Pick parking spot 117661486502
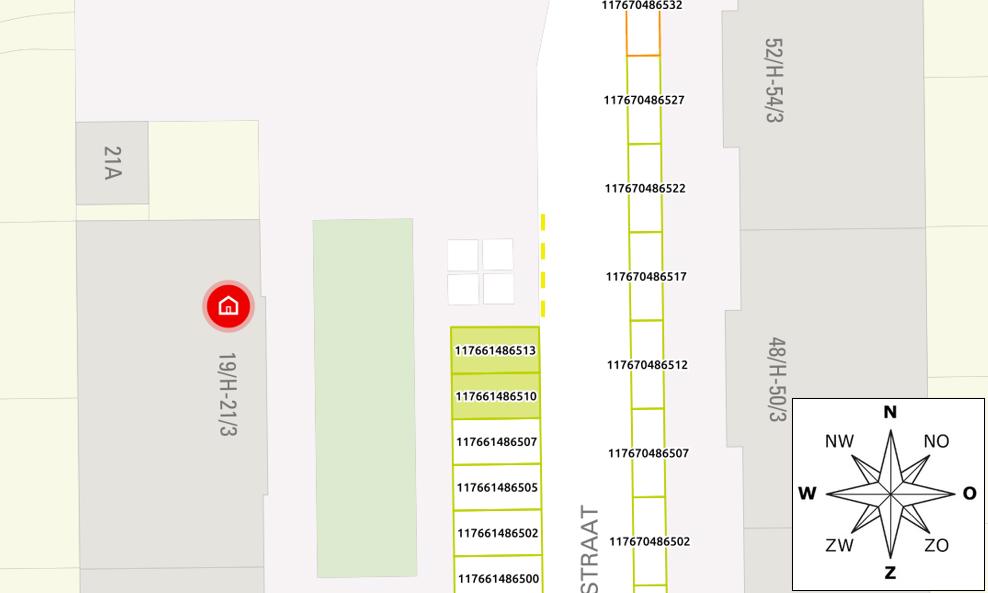The image size is (988, 593). (497, 533)
